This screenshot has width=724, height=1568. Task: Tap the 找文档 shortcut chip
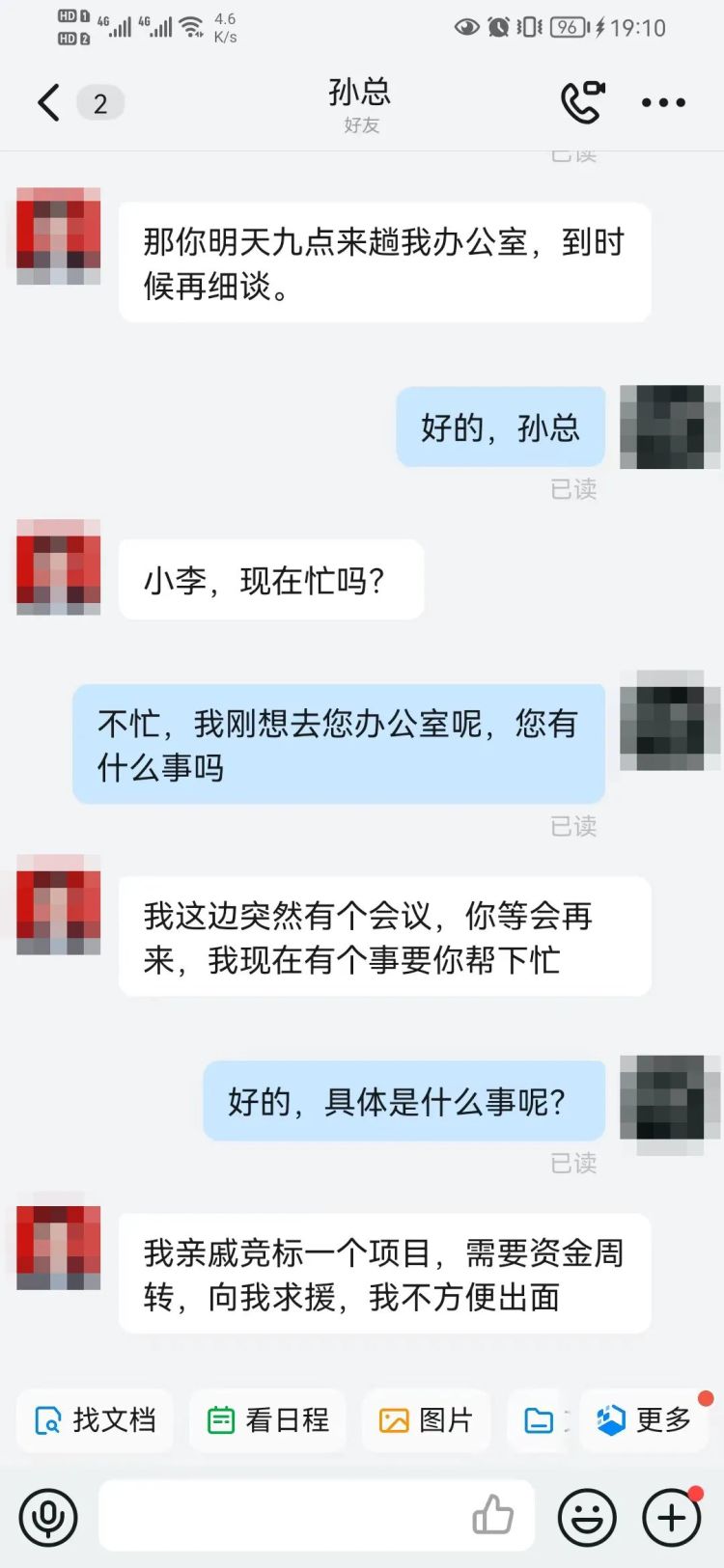click(x=95, y=1419)
